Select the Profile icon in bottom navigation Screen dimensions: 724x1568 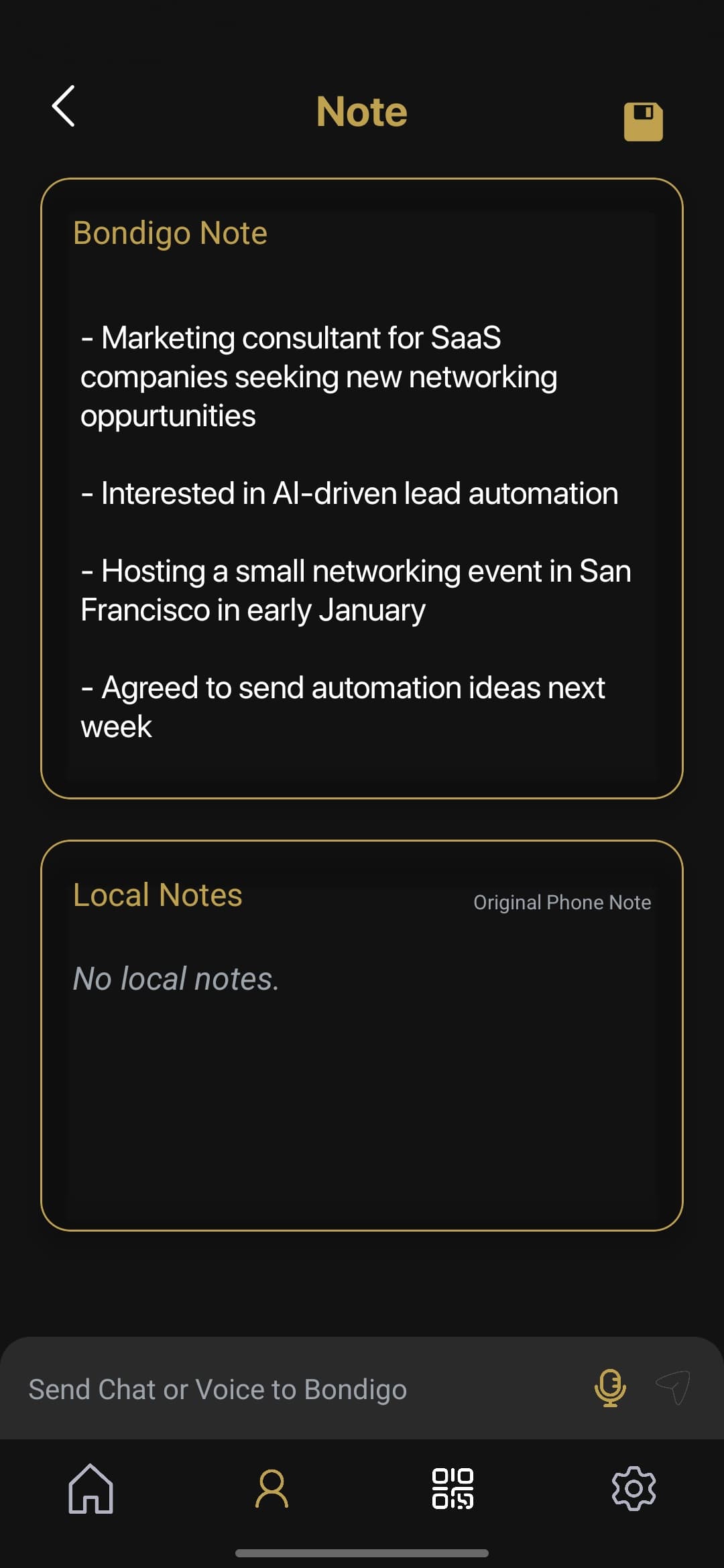(271, 1489)
